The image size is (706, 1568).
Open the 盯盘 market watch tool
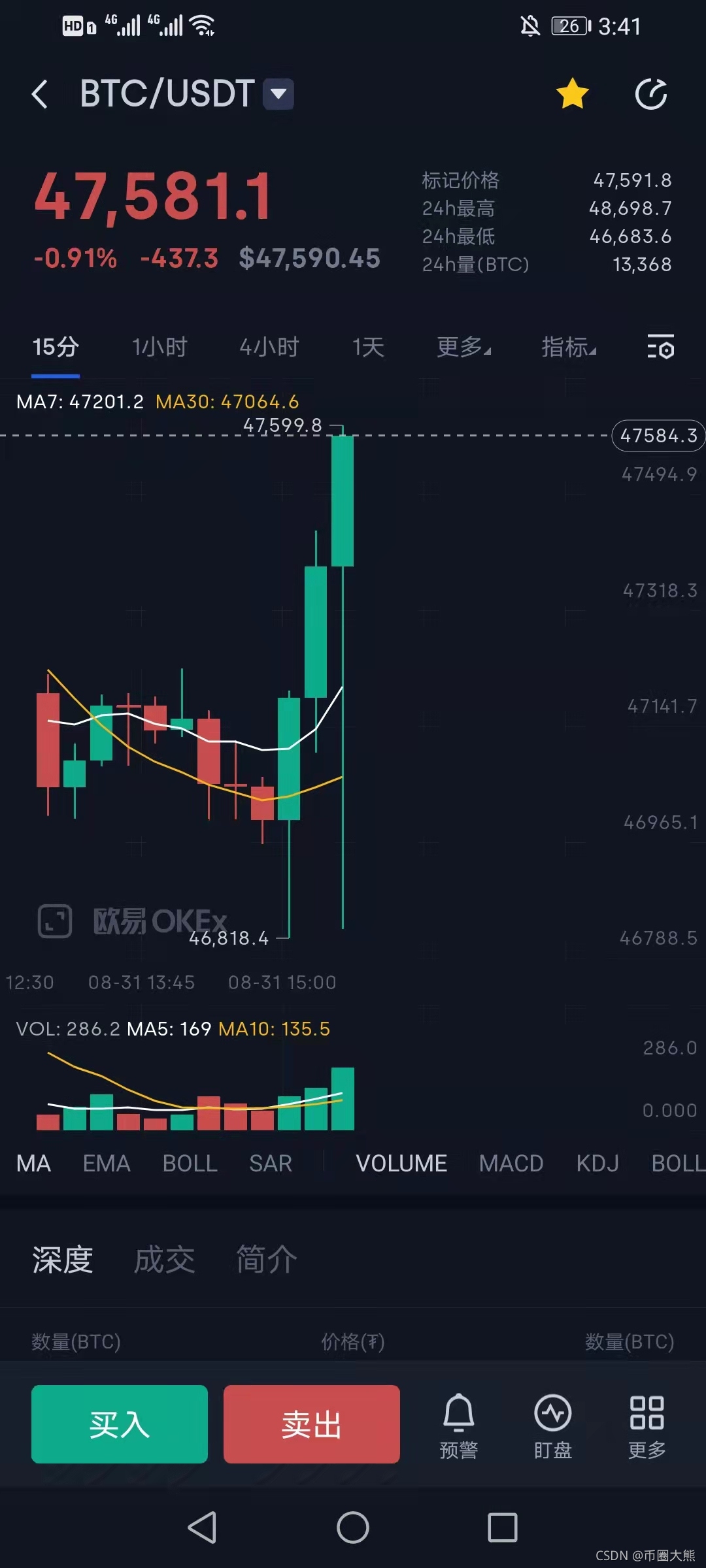tap(553, 1426)
